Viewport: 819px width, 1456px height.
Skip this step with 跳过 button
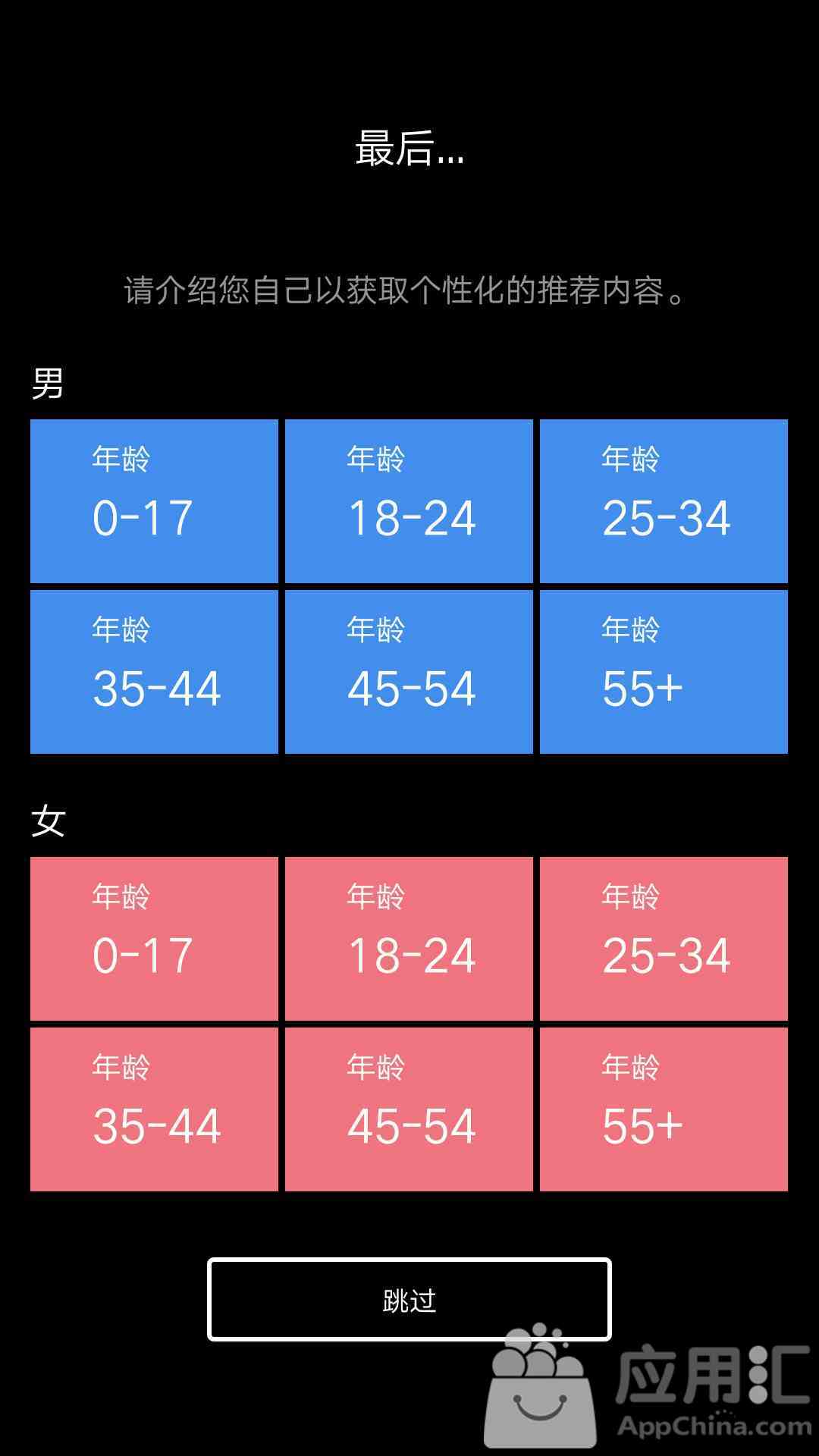tap(409, 1300)
